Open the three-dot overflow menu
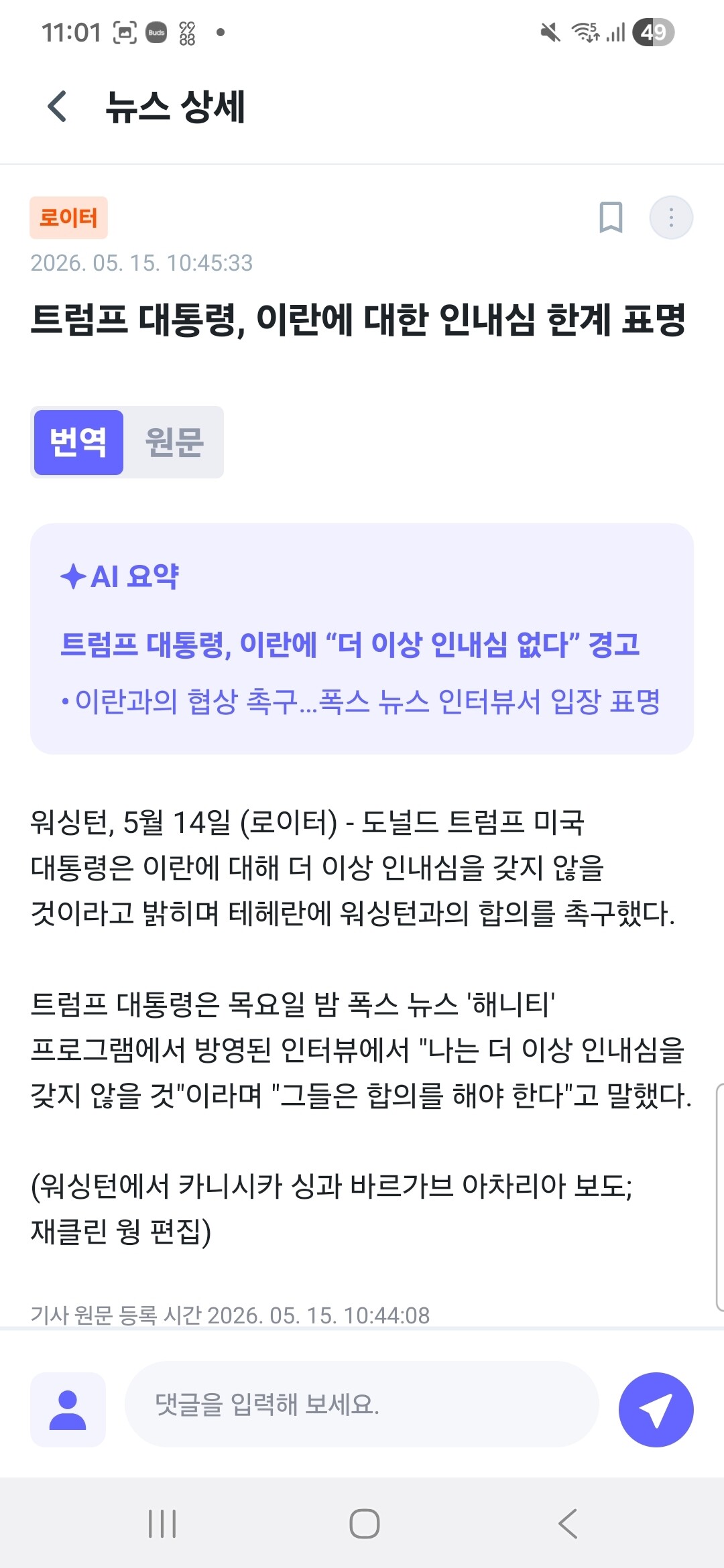 click(671, 217)
